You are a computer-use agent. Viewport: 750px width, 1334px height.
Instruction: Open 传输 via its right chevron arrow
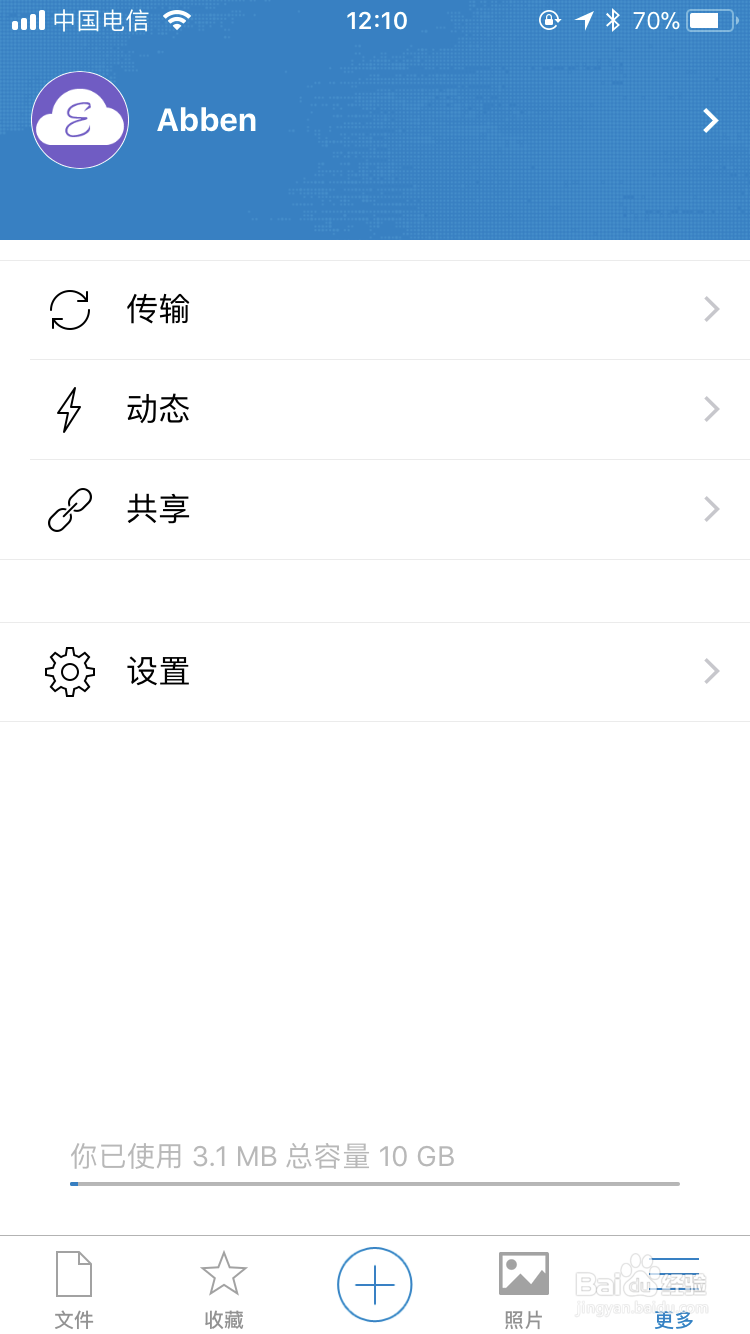710,310
